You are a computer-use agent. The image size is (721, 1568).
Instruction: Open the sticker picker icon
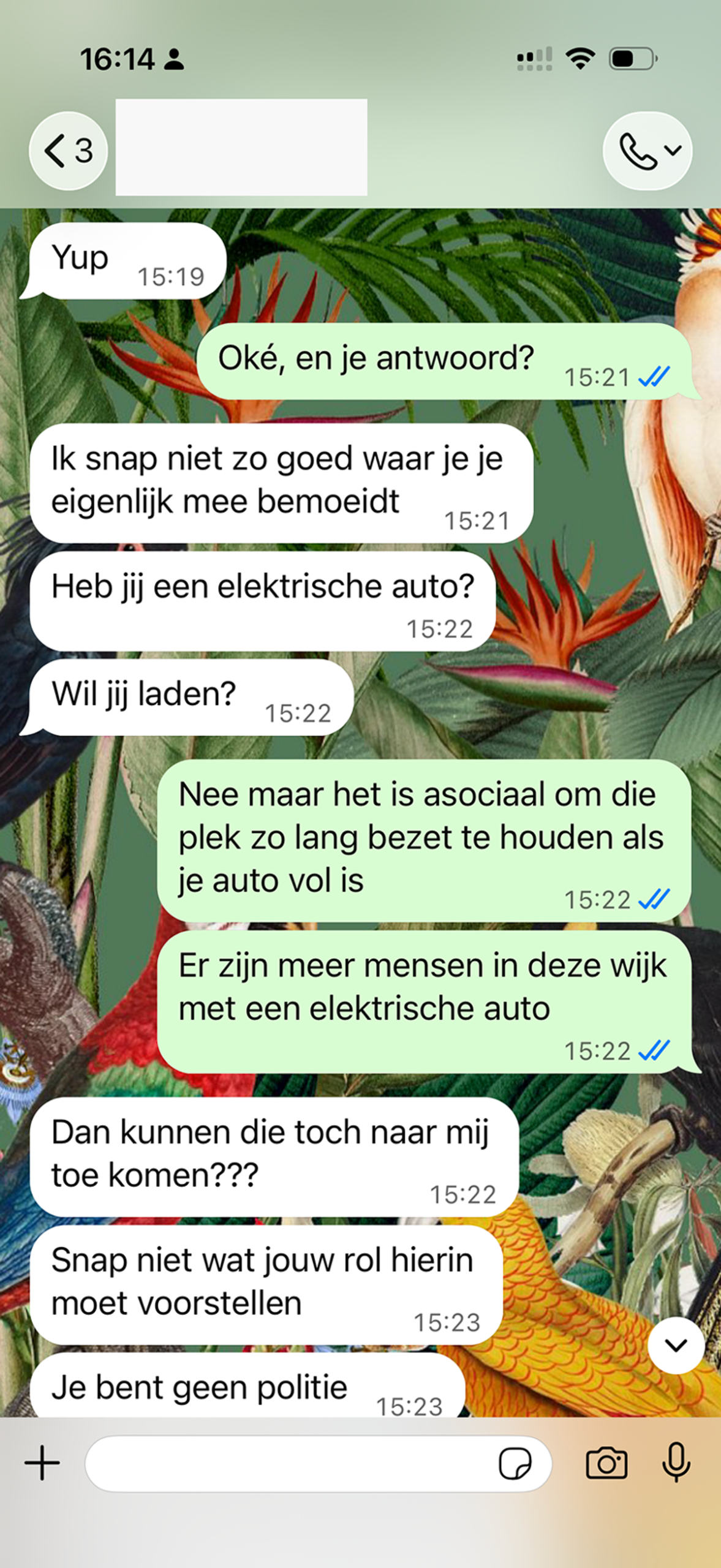(x=515, y=1463)
